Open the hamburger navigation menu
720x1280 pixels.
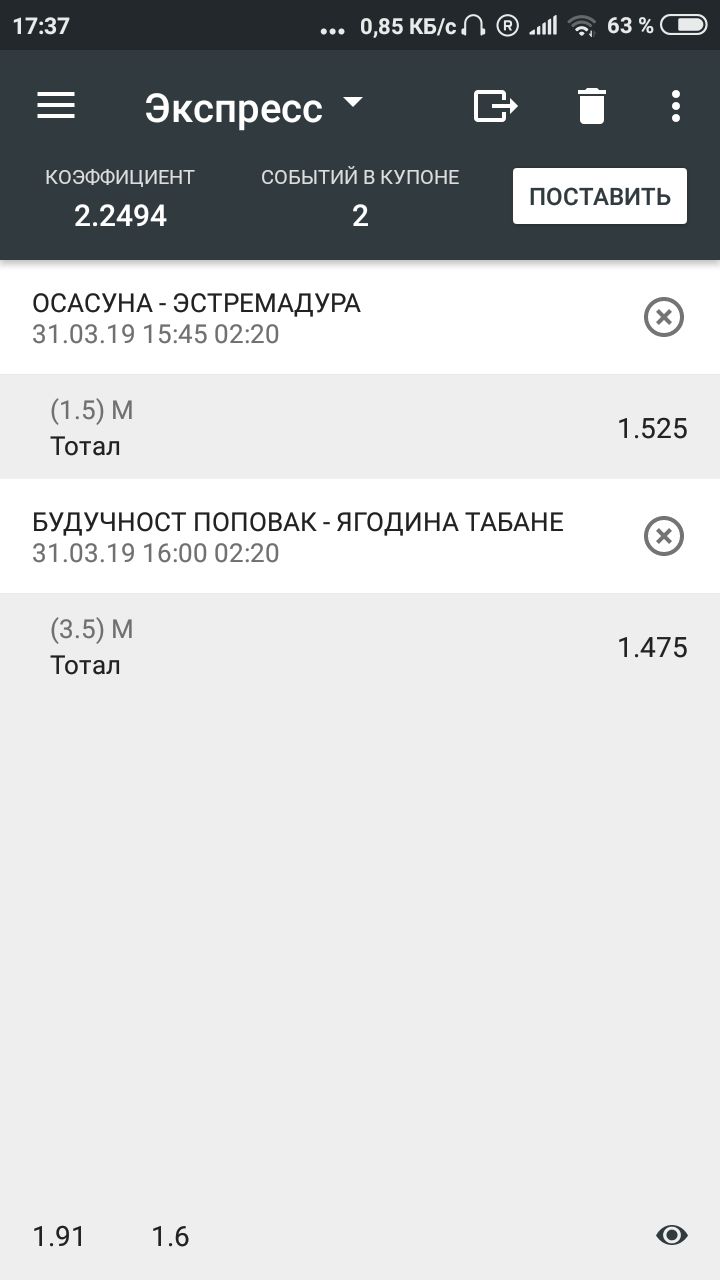(x=56, y=106)
